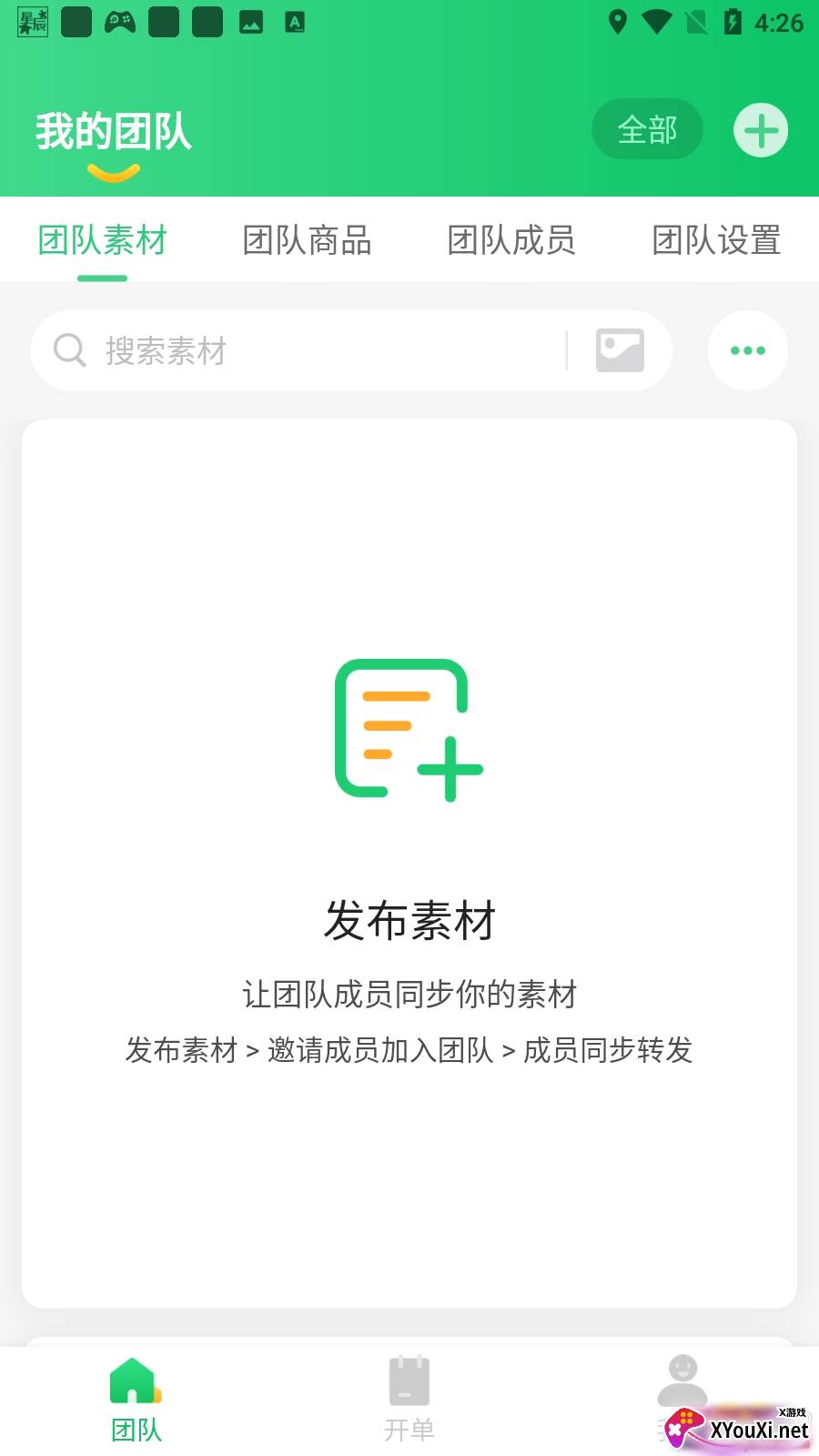
Task: Tap the magnifier icon in search field
Action: coord(69,349)
